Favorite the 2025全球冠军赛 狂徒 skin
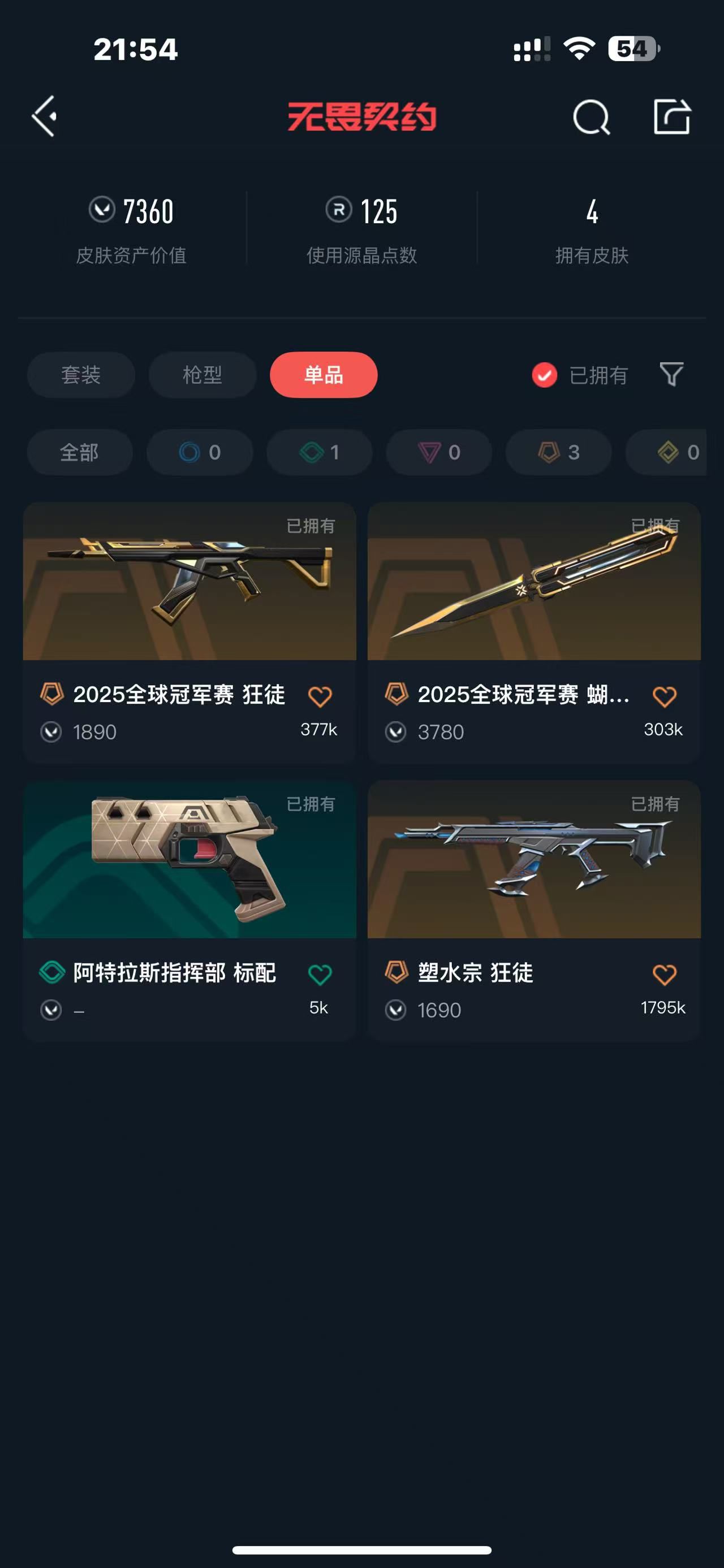This screenshot has width=724, height=1568. point(320,696)
